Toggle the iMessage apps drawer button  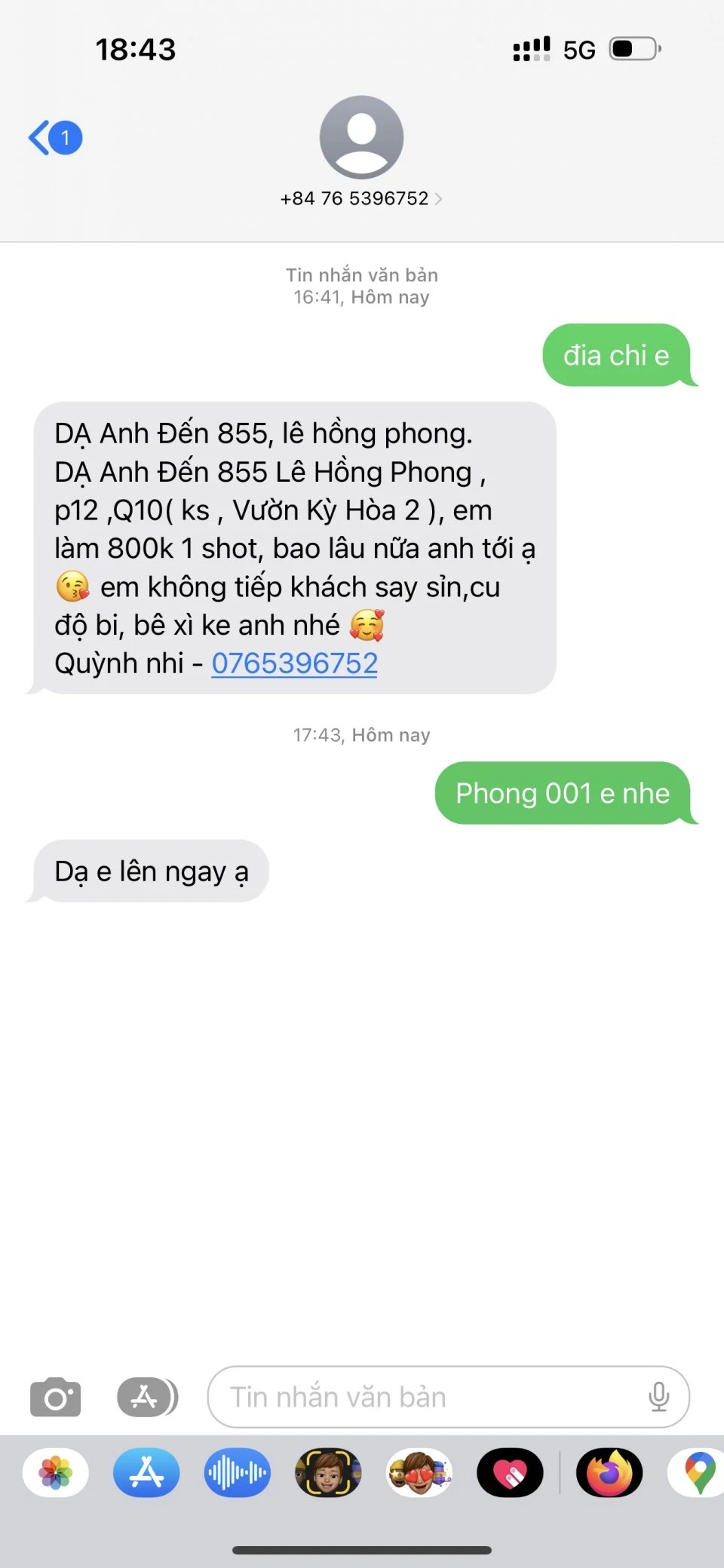coord(147,1398)
